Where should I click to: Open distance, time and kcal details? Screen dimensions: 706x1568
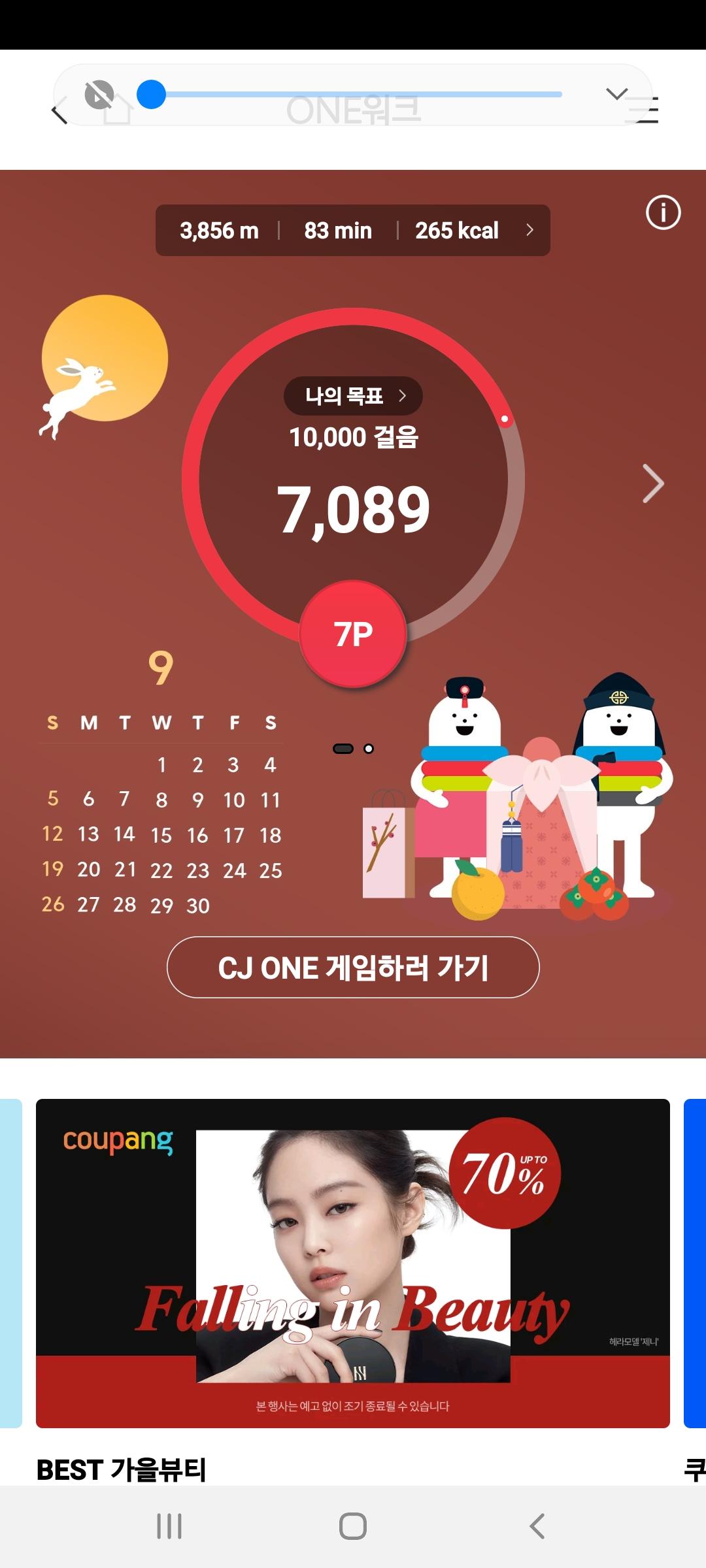[x=352, y=231]
